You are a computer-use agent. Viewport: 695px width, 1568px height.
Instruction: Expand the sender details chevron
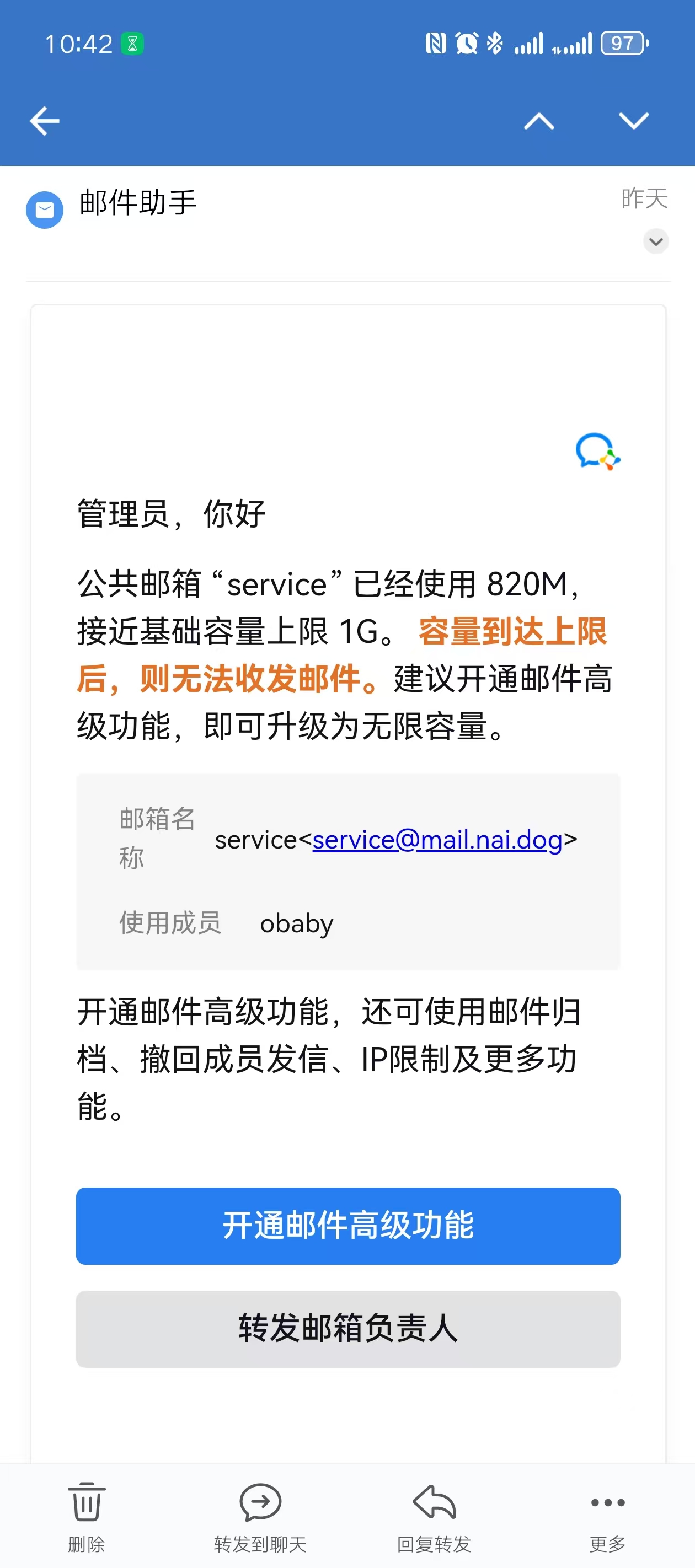point(655,241)
